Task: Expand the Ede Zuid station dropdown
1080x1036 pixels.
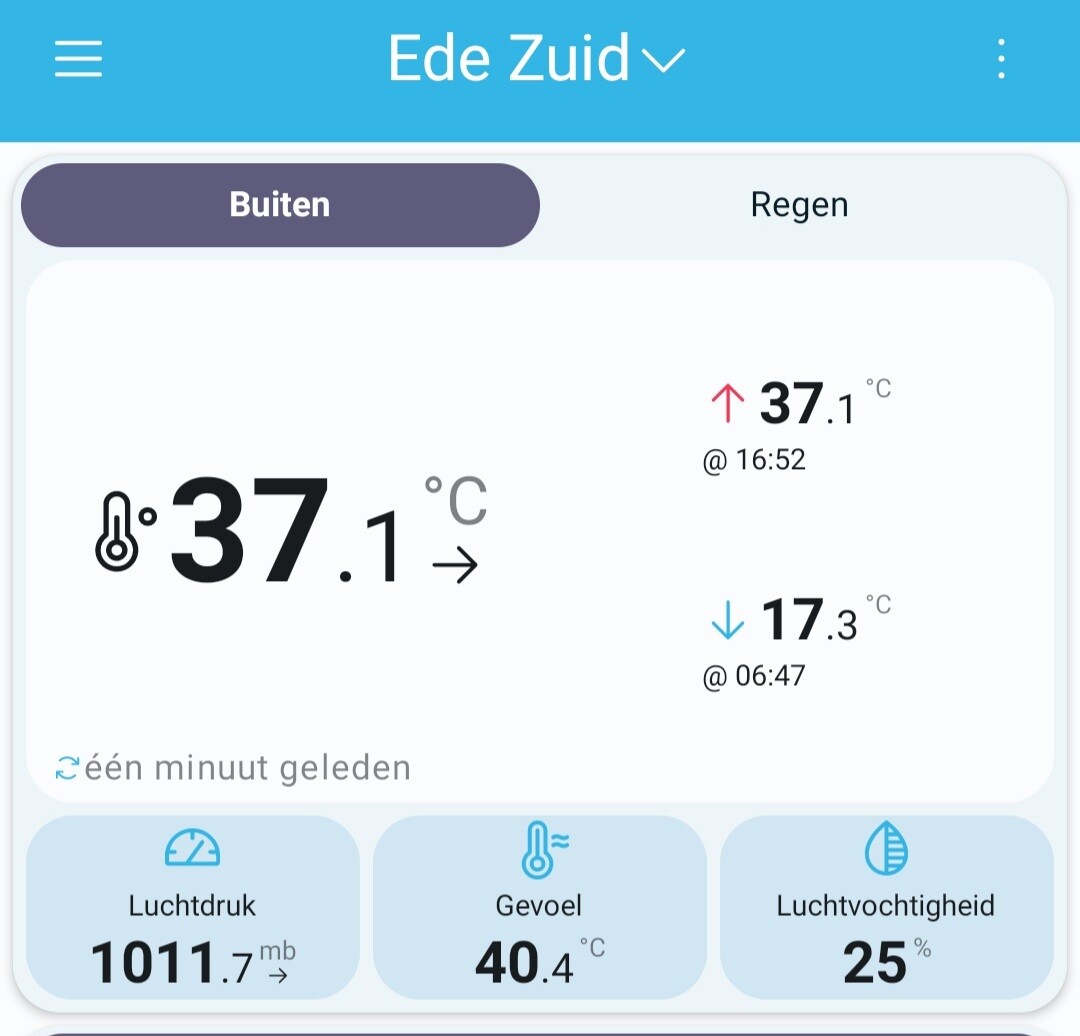Action: 537,59
